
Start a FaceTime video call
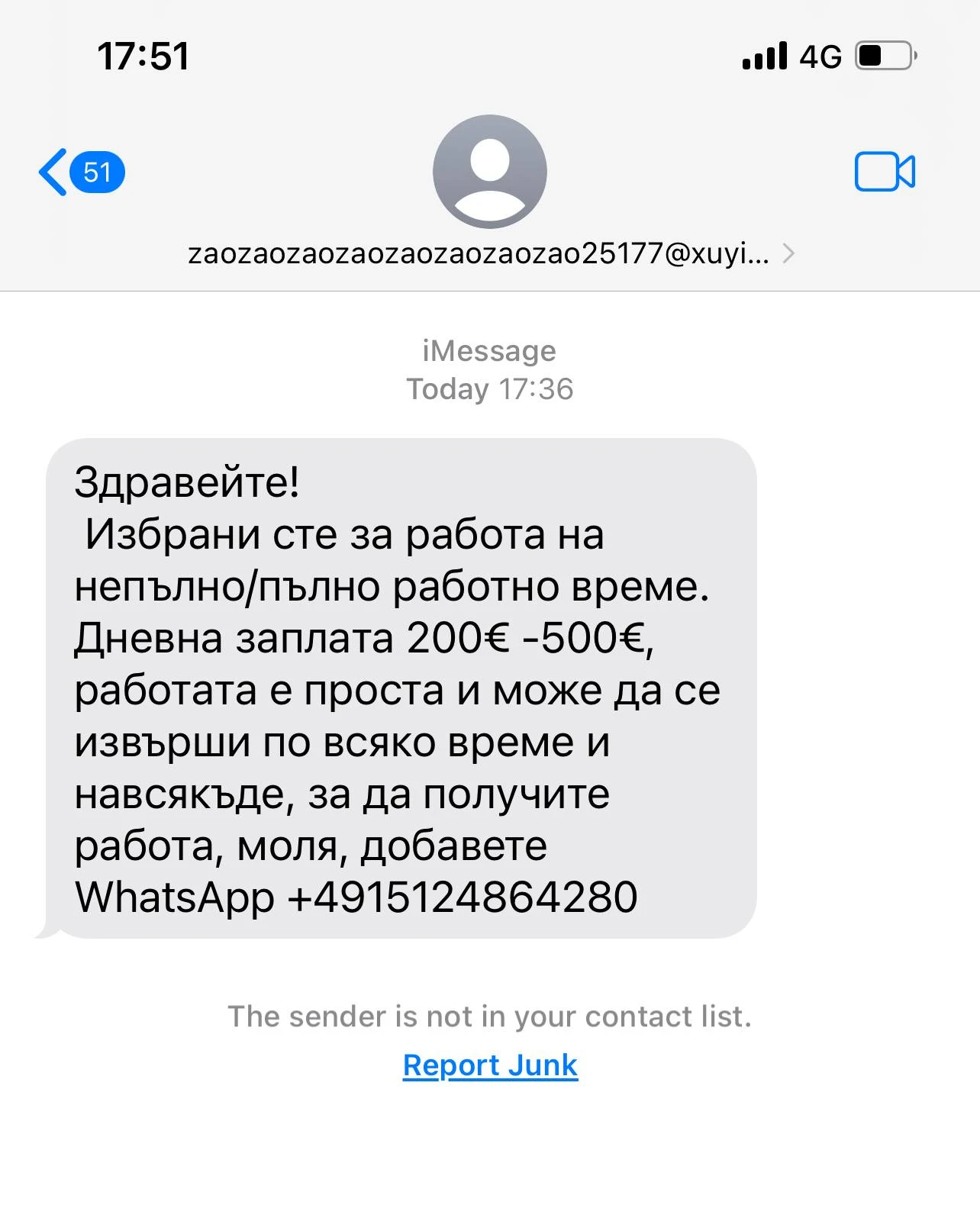click(x=885, y=172)
